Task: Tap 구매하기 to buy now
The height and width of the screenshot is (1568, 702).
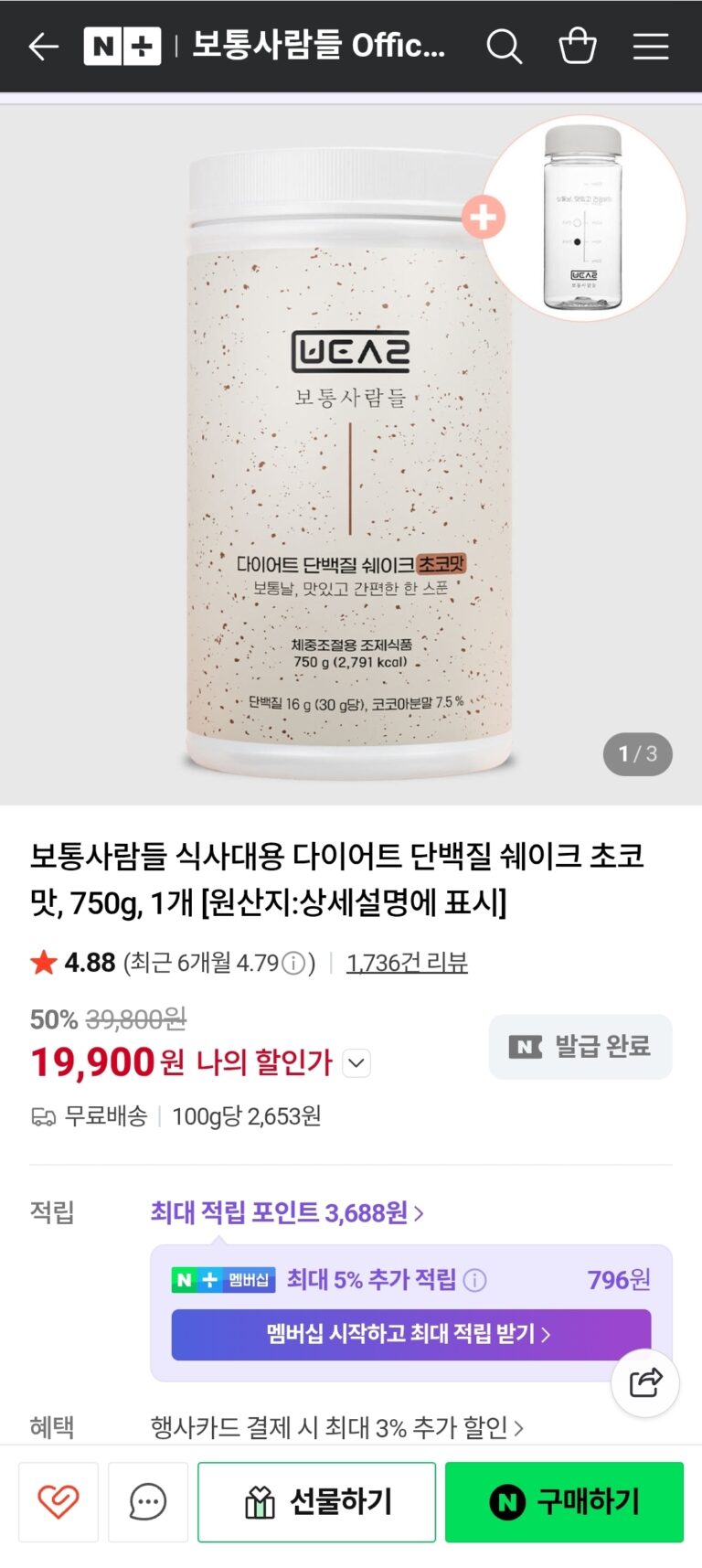Action: [x=564, y=1501]
